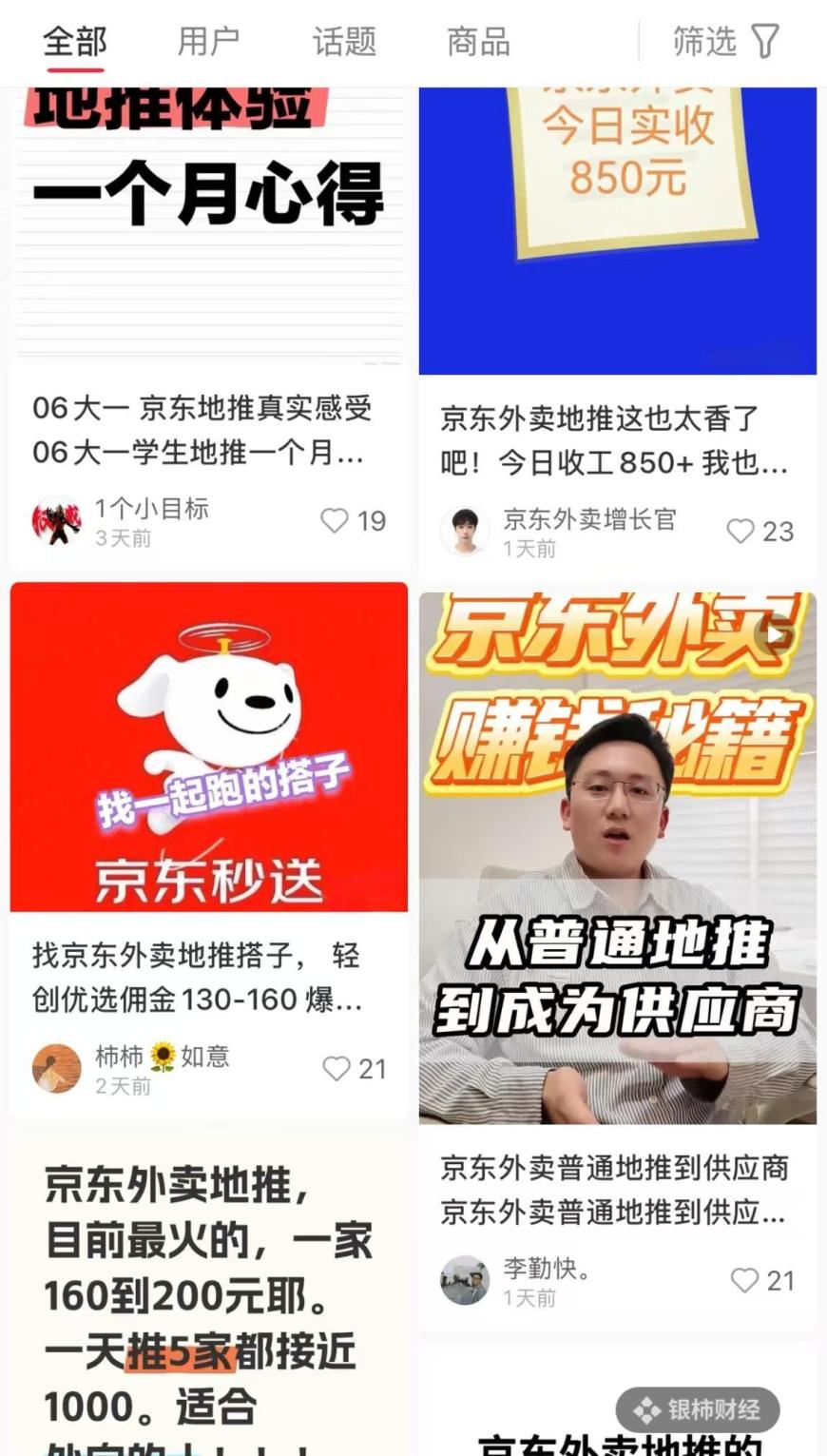
Task: Click the 银柿财经 watermark badge
Action: point(696,1410)
